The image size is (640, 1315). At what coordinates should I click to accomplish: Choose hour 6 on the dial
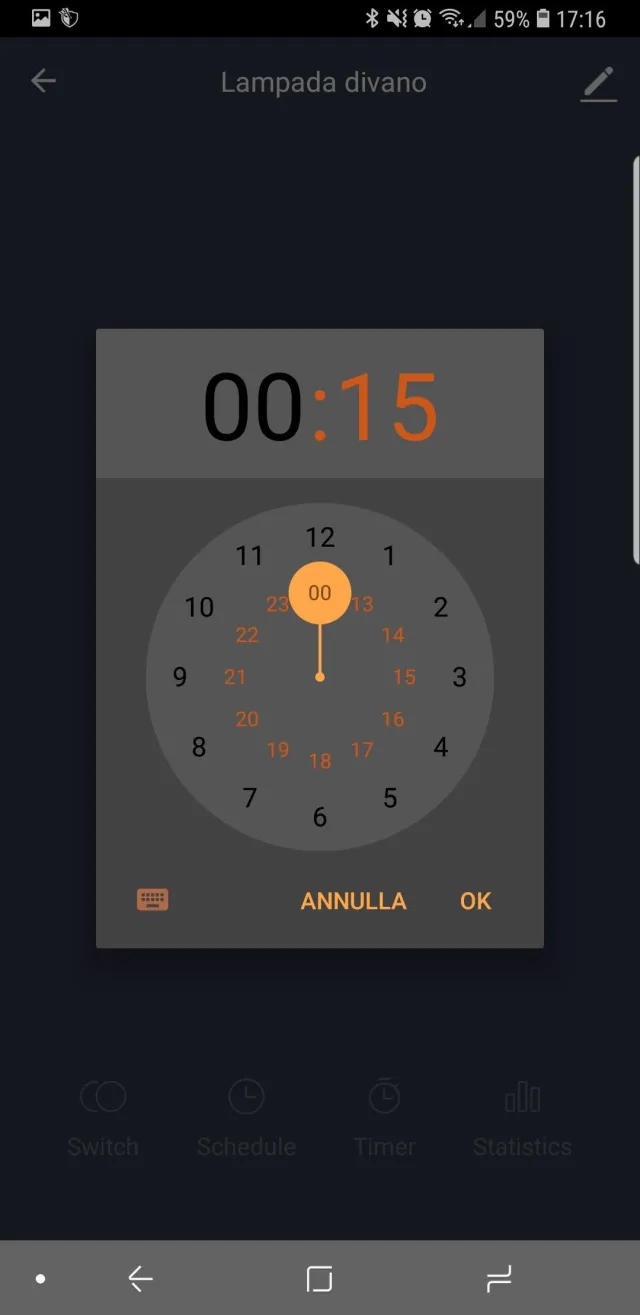(320, 817)
